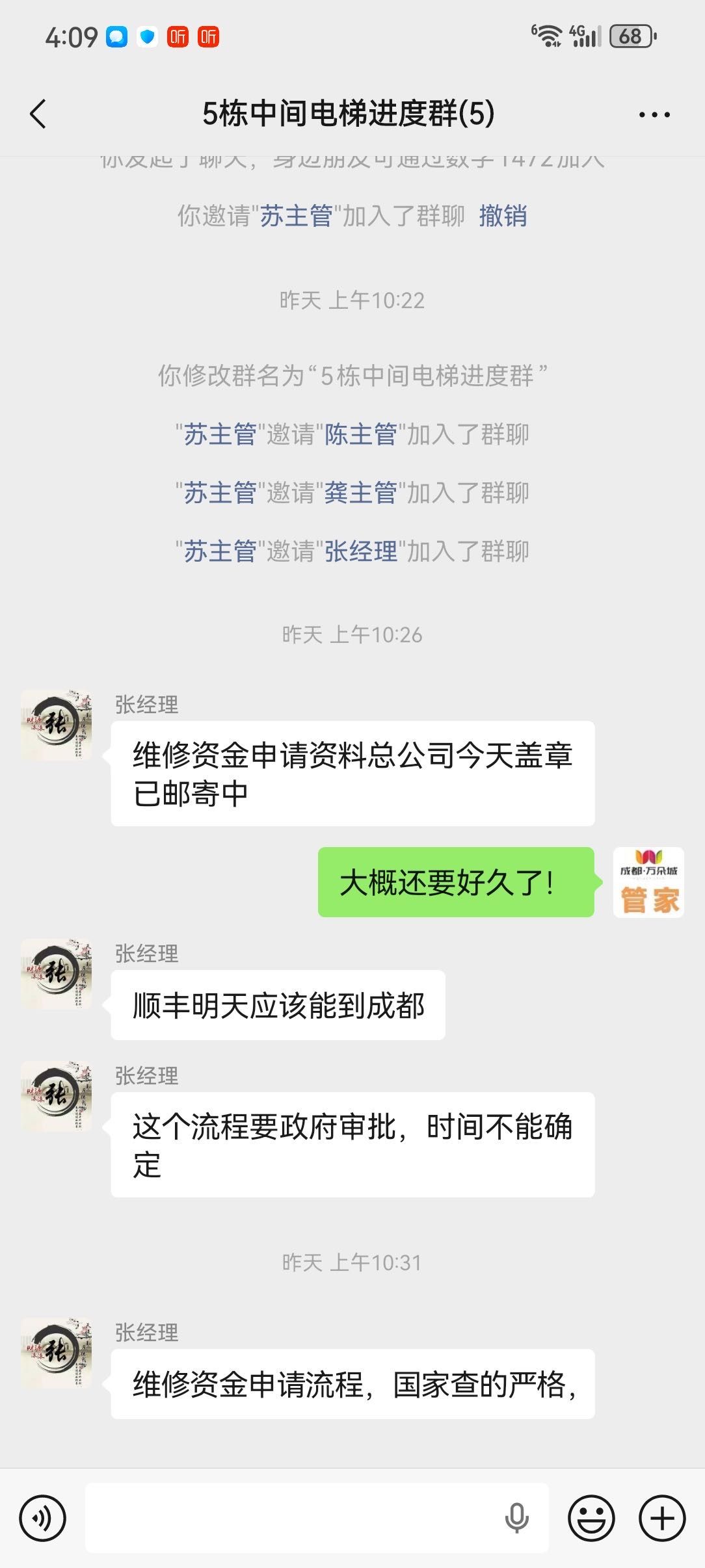Open 陈主管's profile from the invite notice

360,434
